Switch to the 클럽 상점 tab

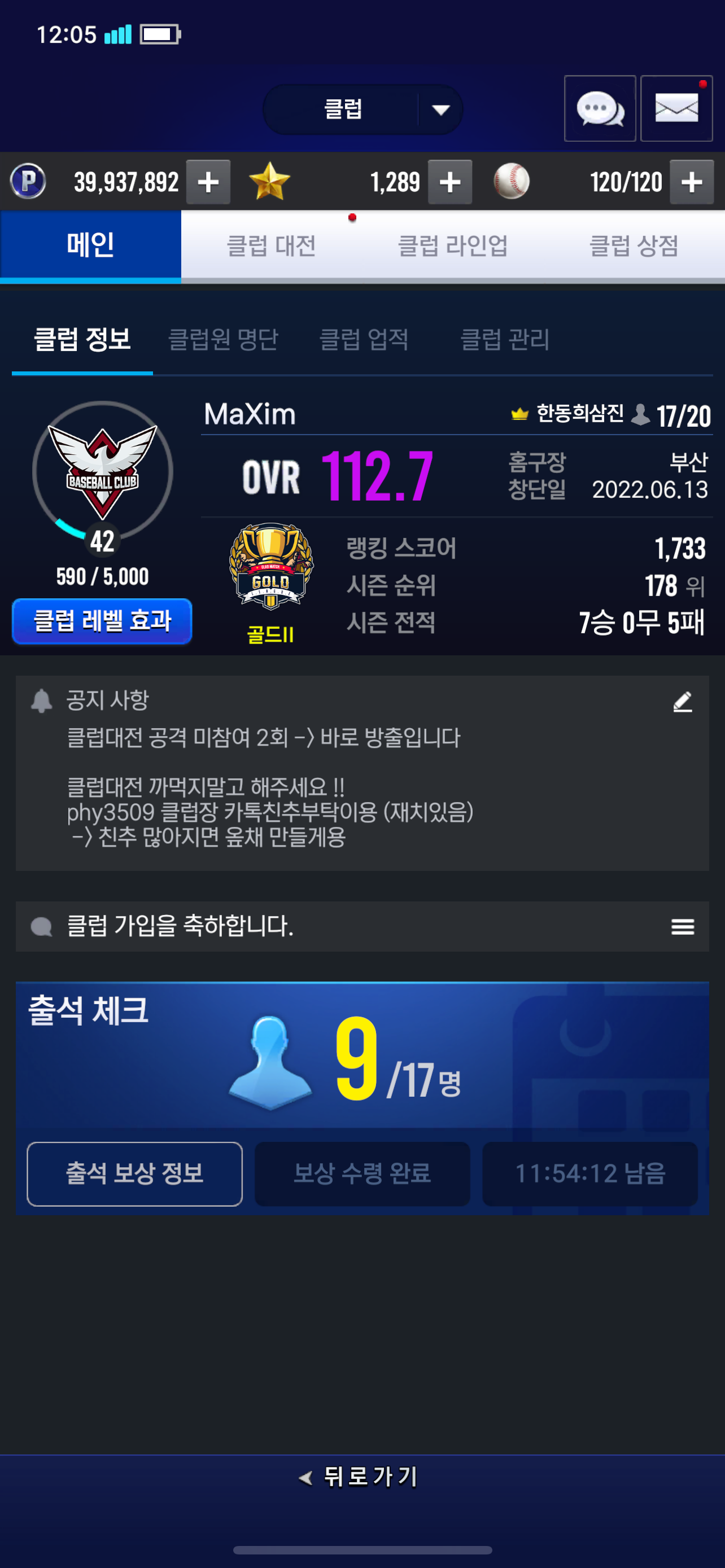pyautogui.click(x=634, y=246)
